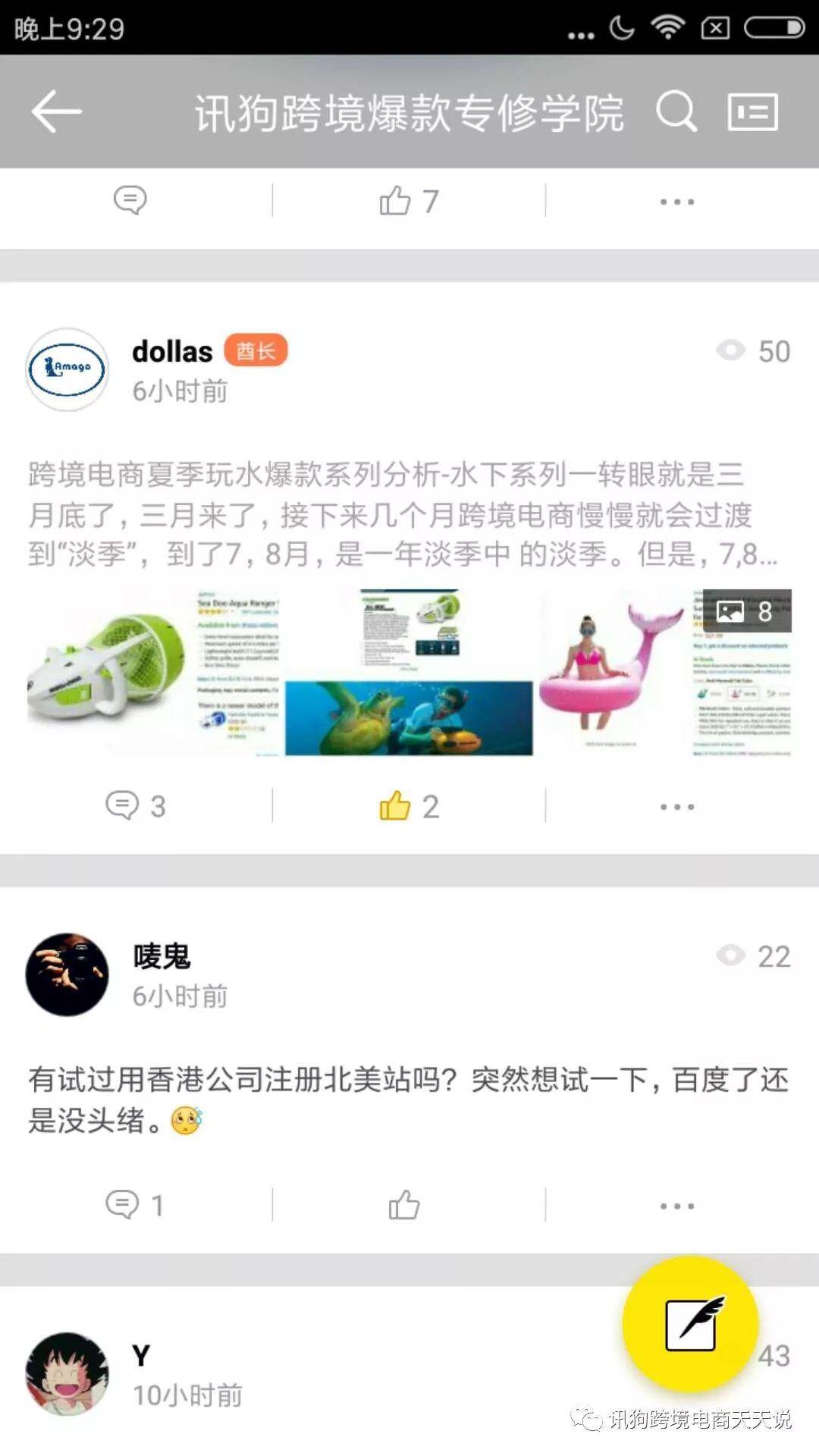Open comments on dollas's post

(x=135, y=805)
